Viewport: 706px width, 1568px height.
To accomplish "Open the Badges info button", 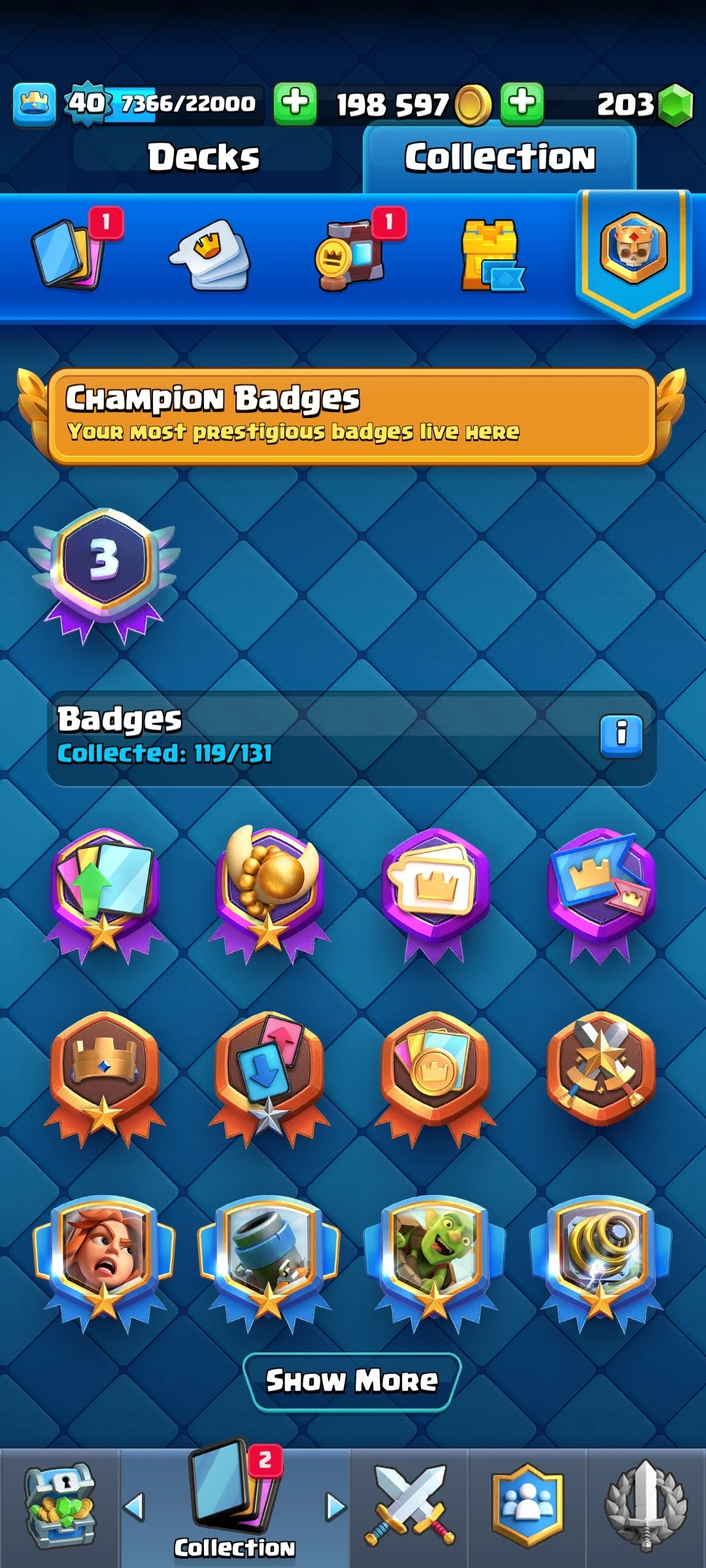I will pyautogui.click(x=621, y=736).
